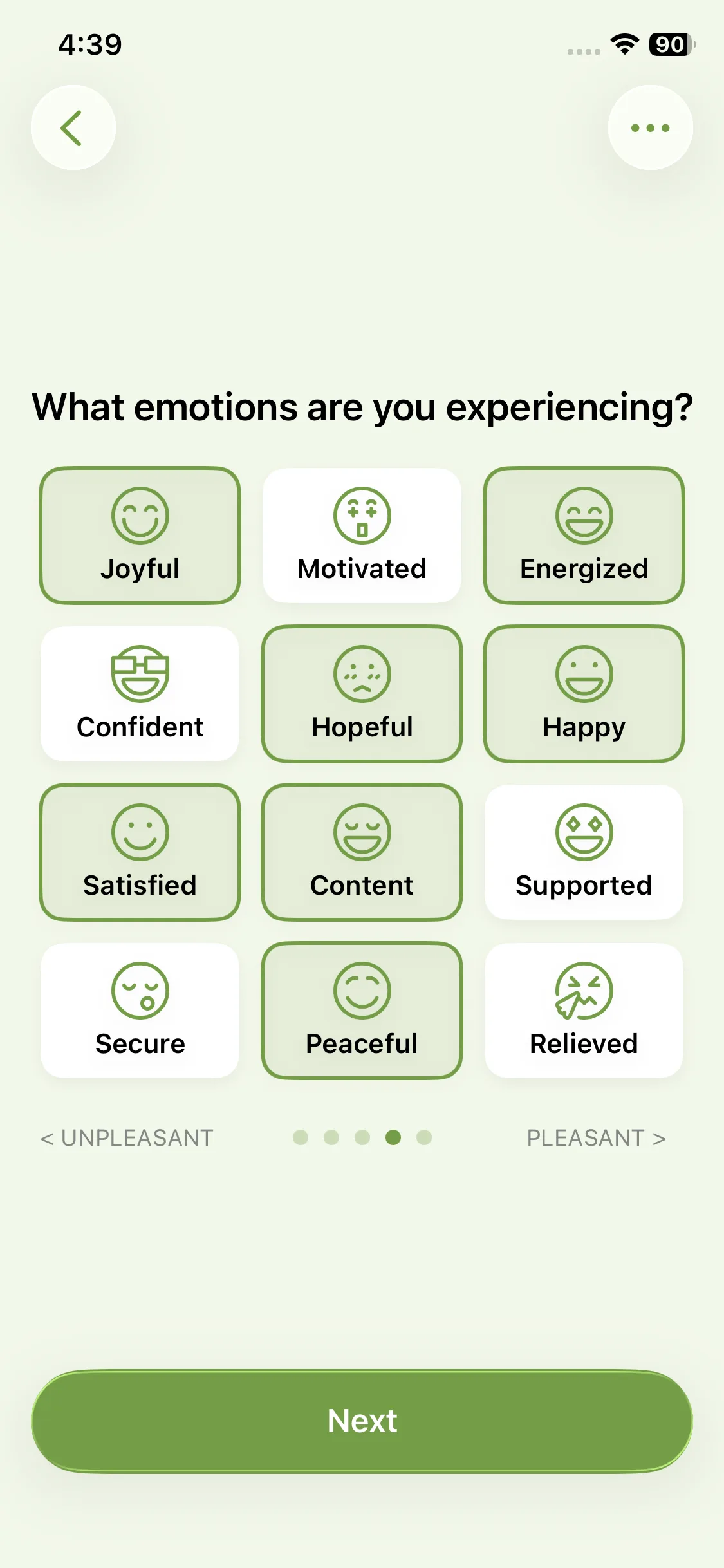Choose the Confident emotion
This screenshot has height=1568, width=724.
pyautogui.click(x=140, y=694)
